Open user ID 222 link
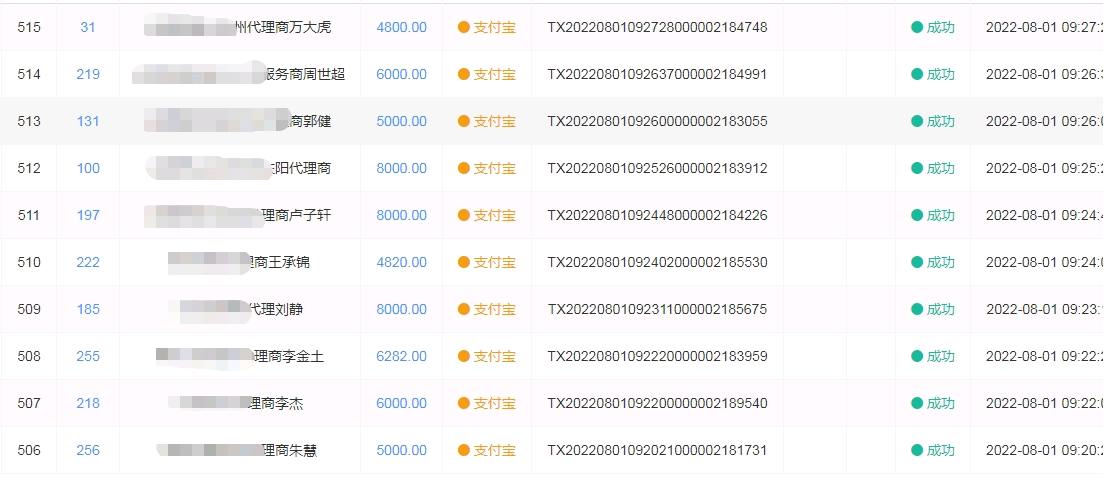Viewport: 1104px width, 478px height. pos(88,262)
